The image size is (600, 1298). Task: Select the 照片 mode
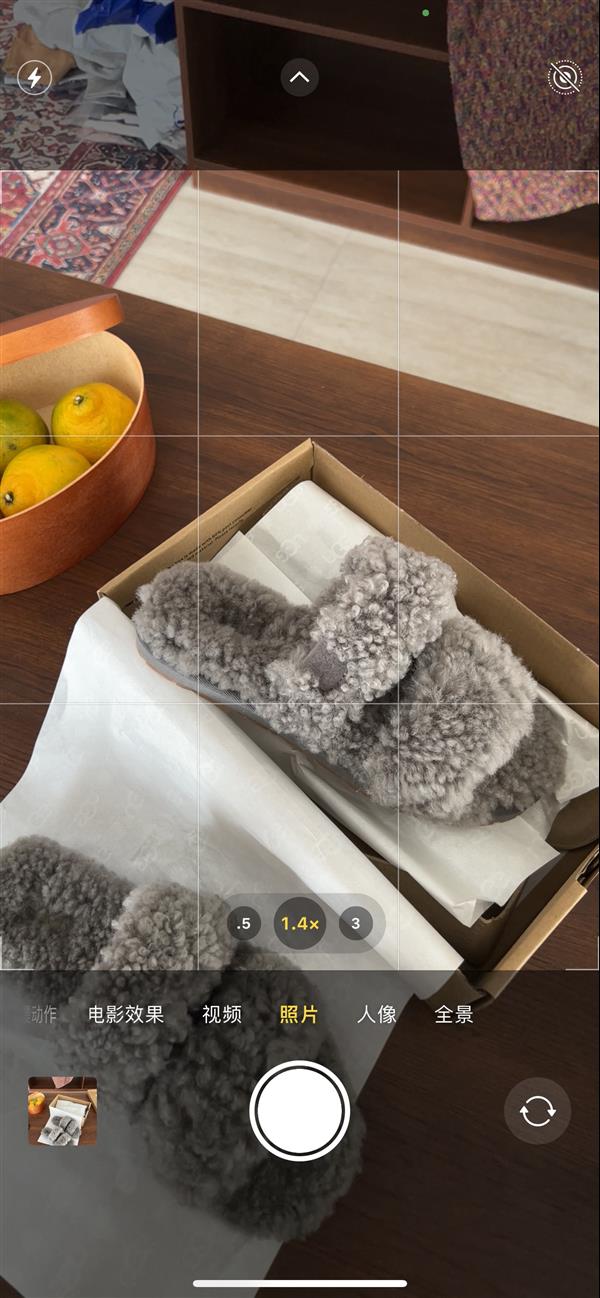299,1014
